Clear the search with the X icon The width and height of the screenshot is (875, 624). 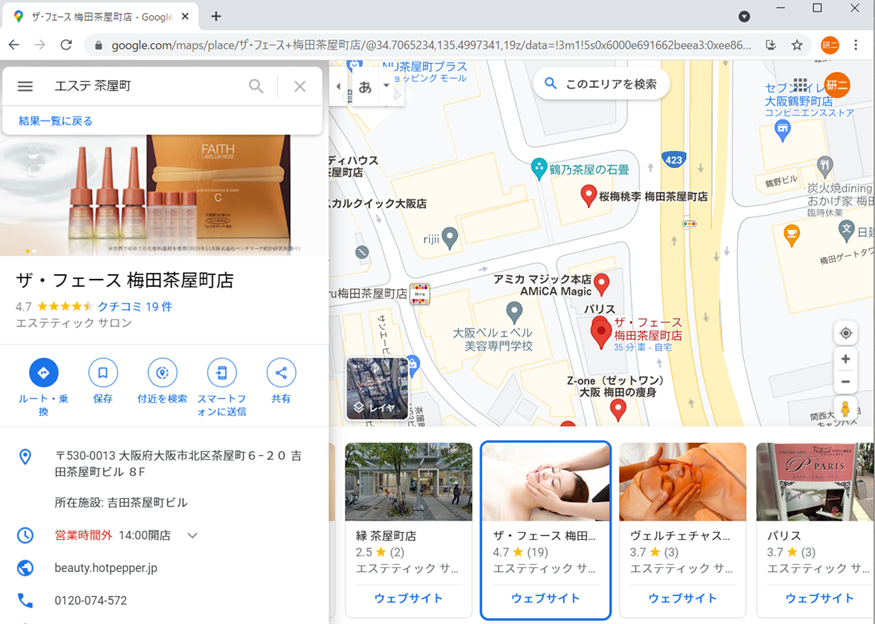(299, 86)
